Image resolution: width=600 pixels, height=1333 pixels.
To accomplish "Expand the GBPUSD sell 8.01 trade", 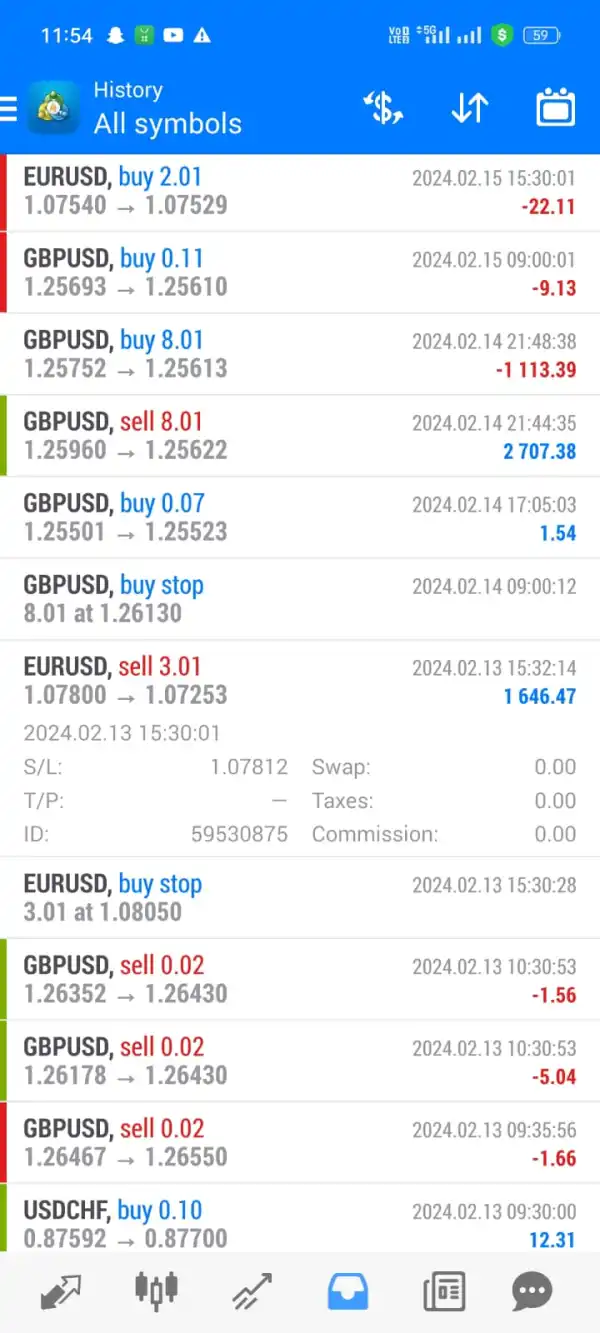I will click(300, 436).
